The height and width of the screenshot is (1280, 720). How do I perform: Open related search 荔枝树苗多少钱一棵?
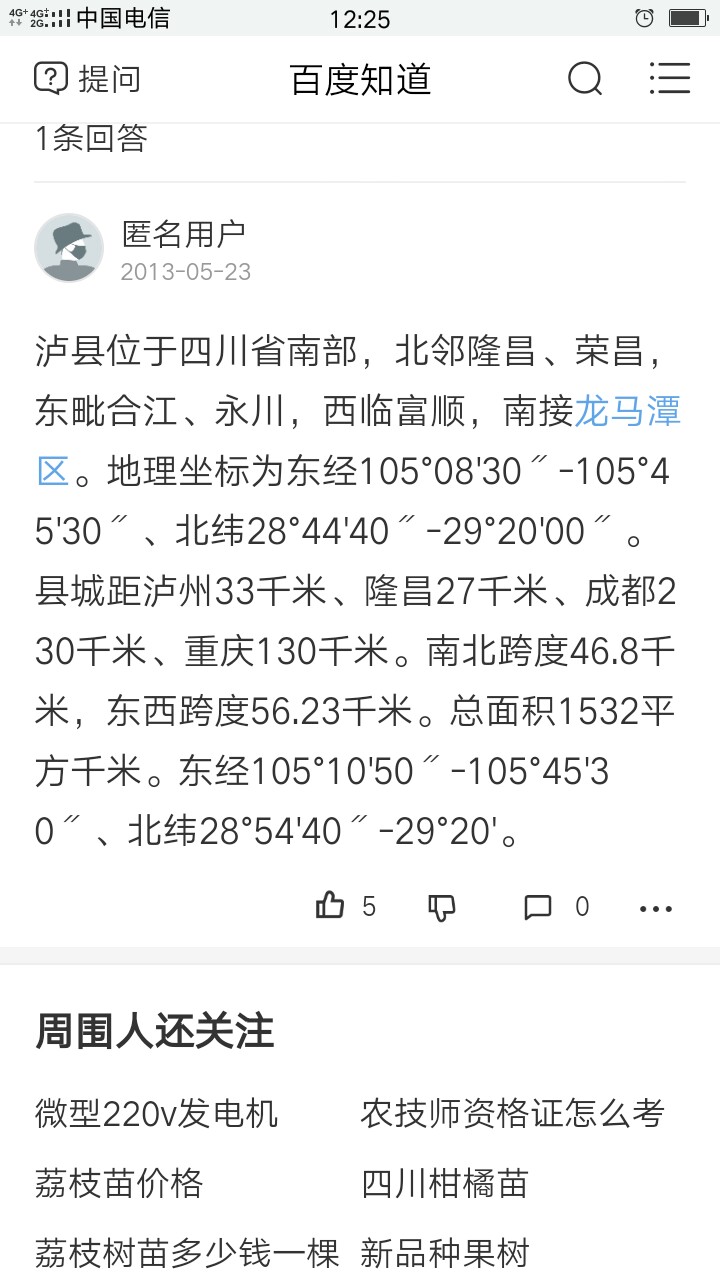pyautogui.click(x=187, y=1252)
